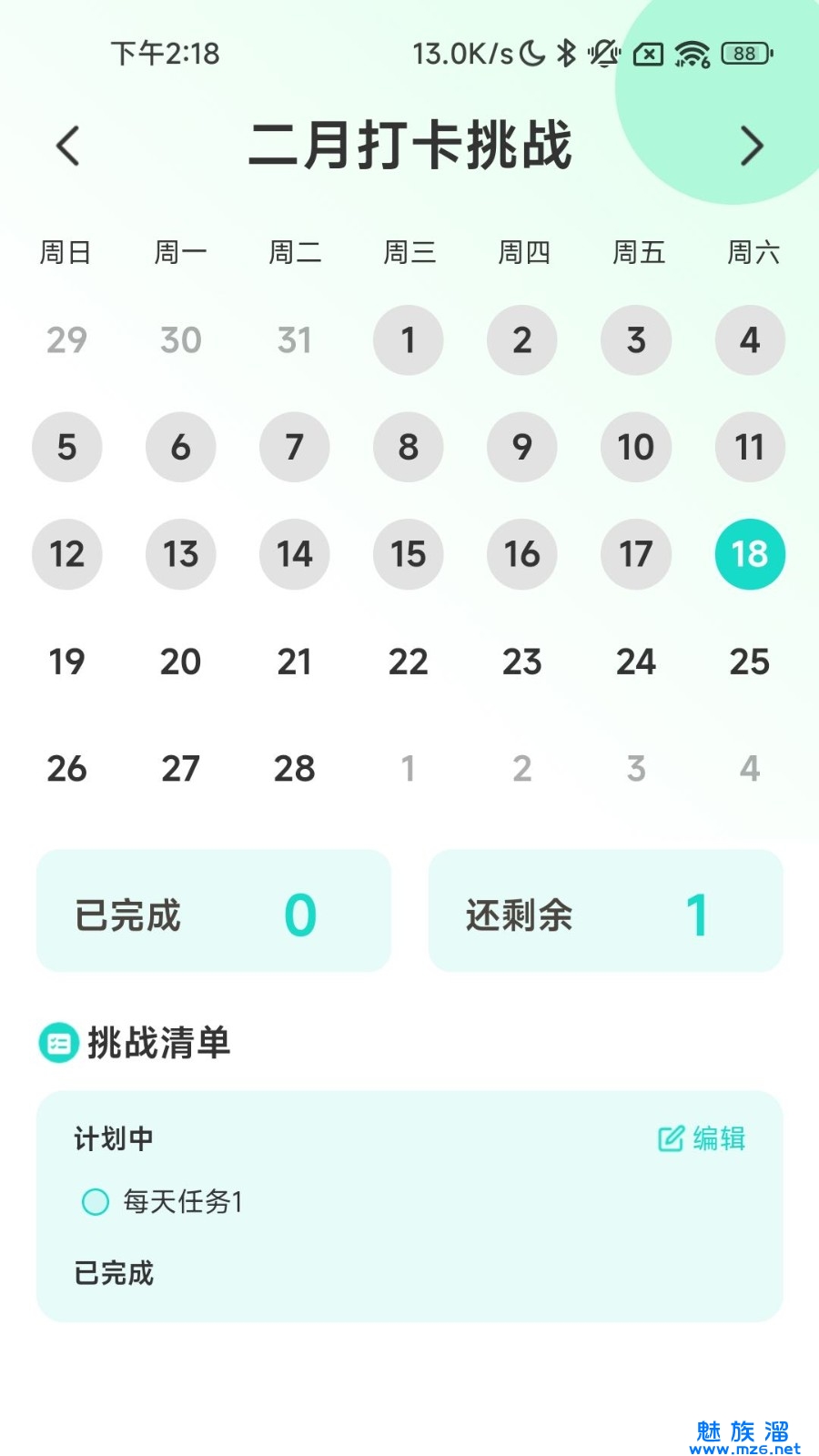Image resolution: width=819 pixels, height=1456 pixels.
Task: Tap date 28 on the calendar
Action: (295, 769)
